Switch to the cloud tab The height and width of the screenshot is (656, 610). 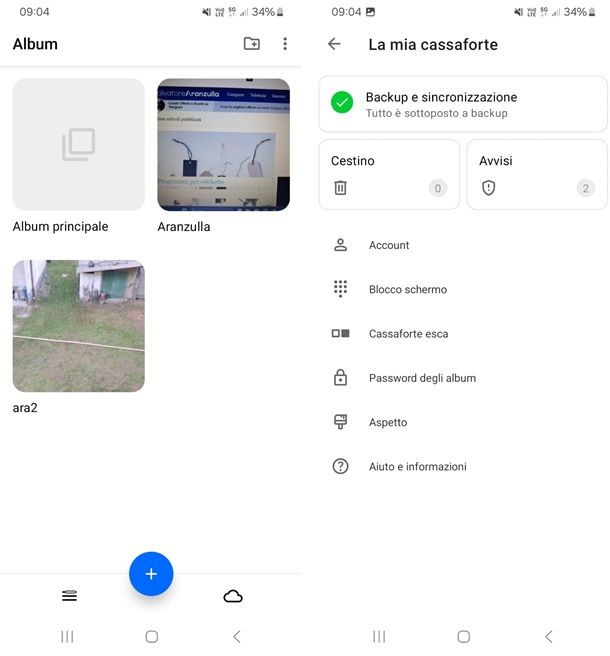[233, 596]
